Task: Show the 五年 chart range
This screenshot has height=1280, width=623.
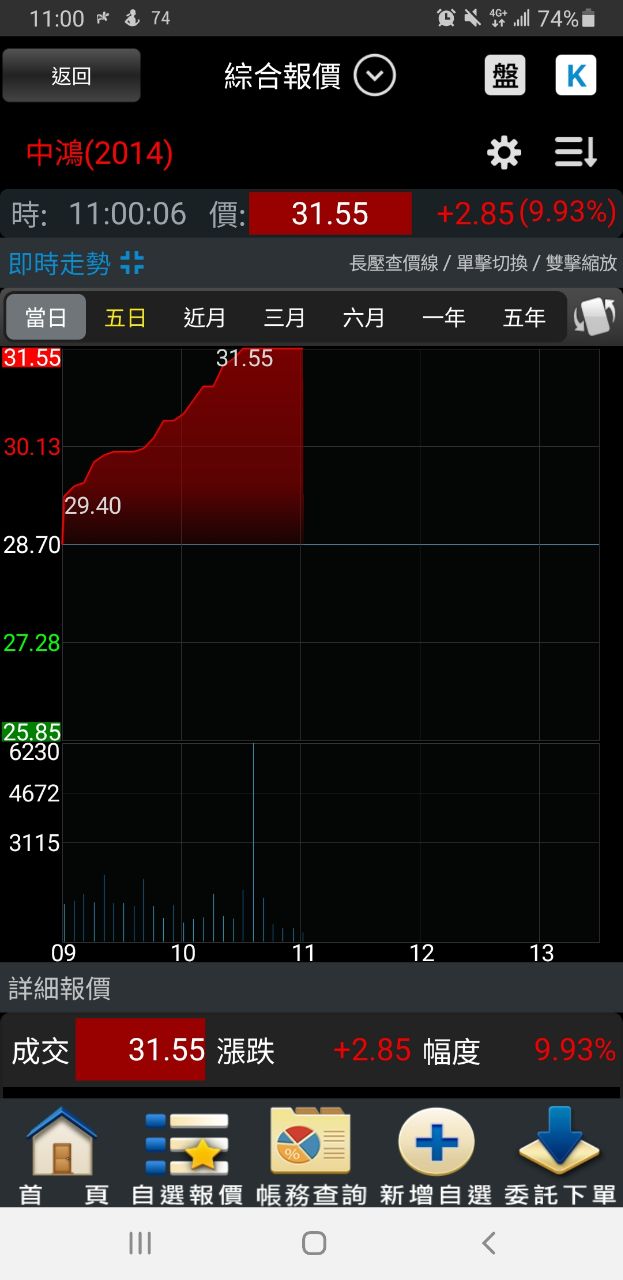Action: click(x=524, y=318)
